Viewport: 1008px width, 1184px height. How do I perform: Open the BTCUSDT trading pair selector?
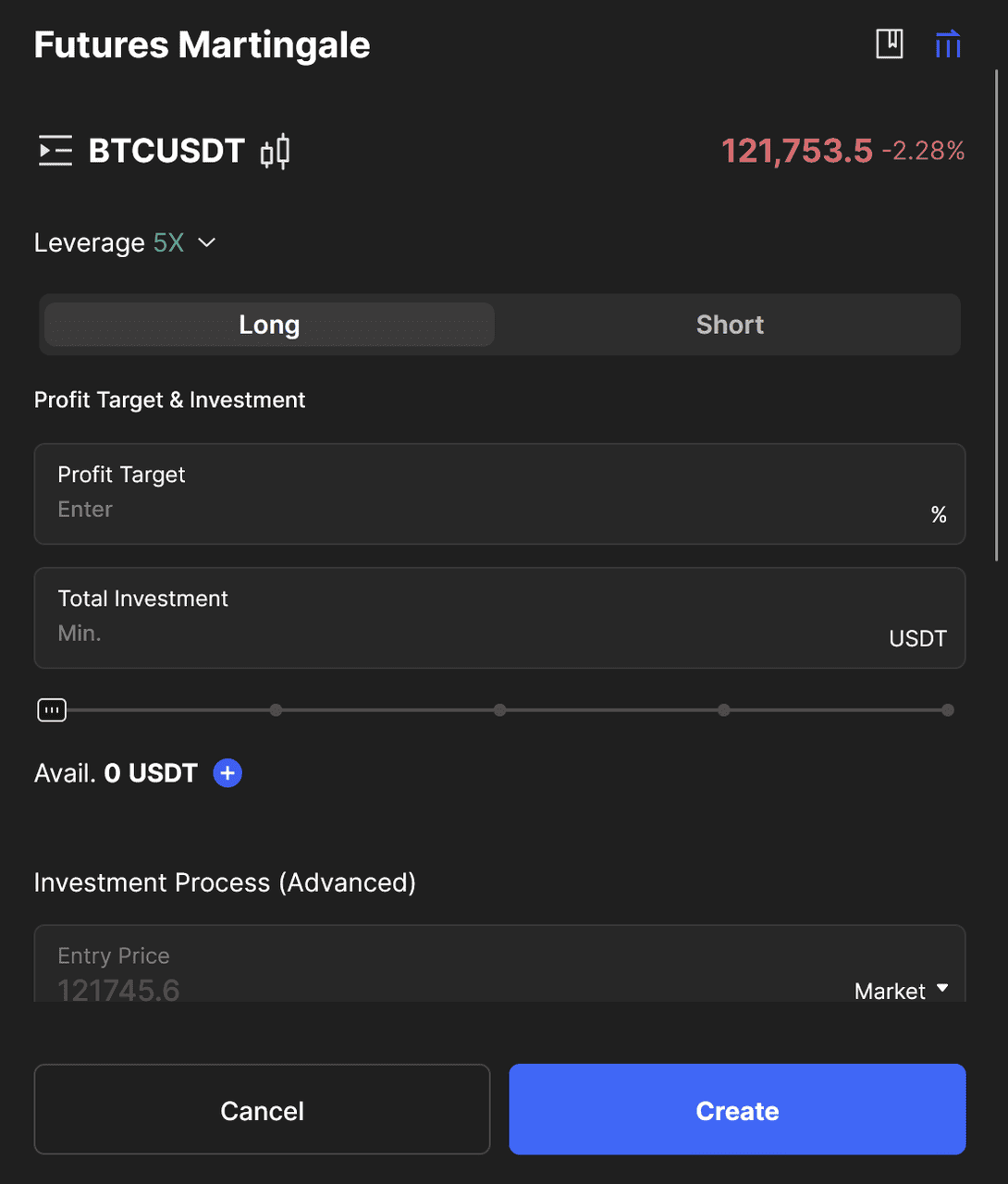tap(141, 151)
